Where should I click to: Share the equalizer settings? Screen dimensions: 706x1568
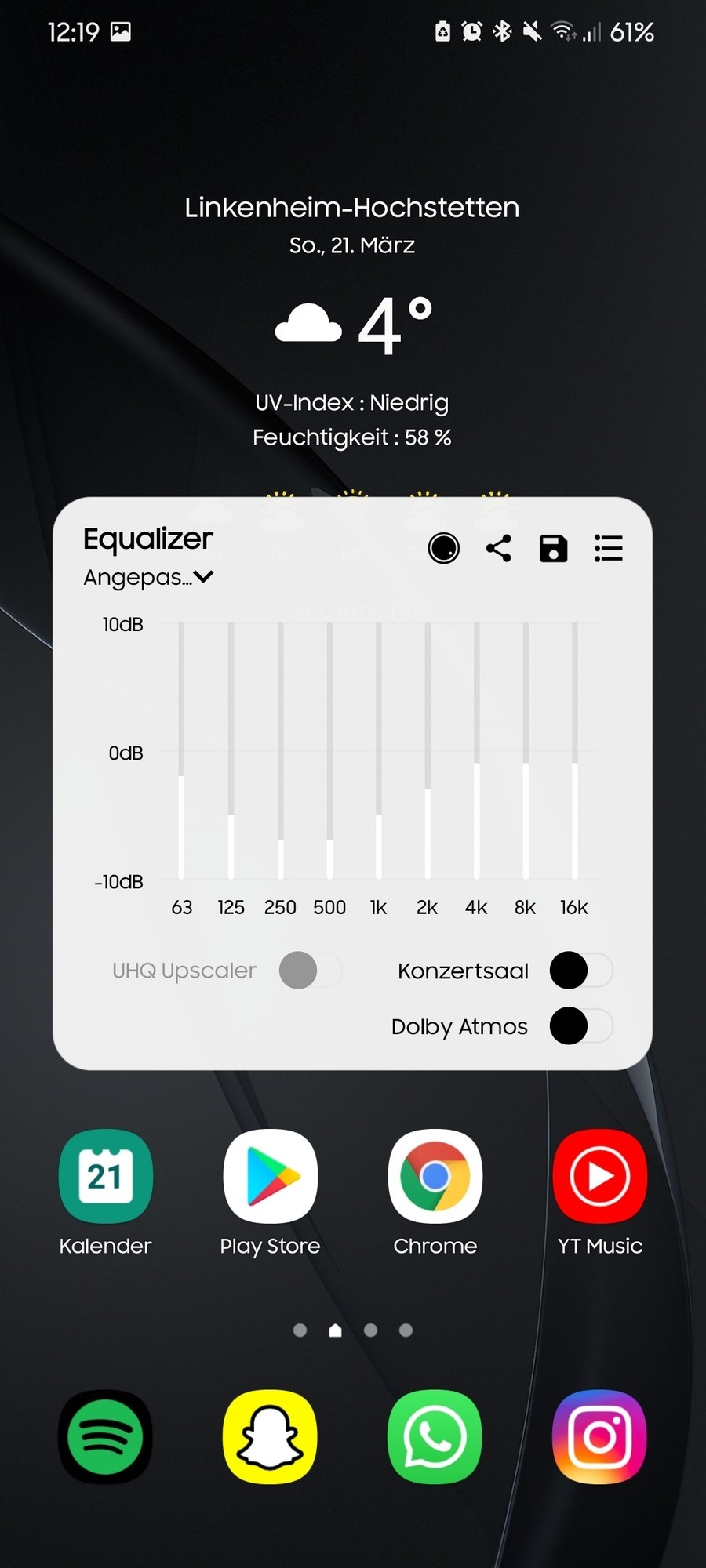pyautogui.click(x=499, y=548)
